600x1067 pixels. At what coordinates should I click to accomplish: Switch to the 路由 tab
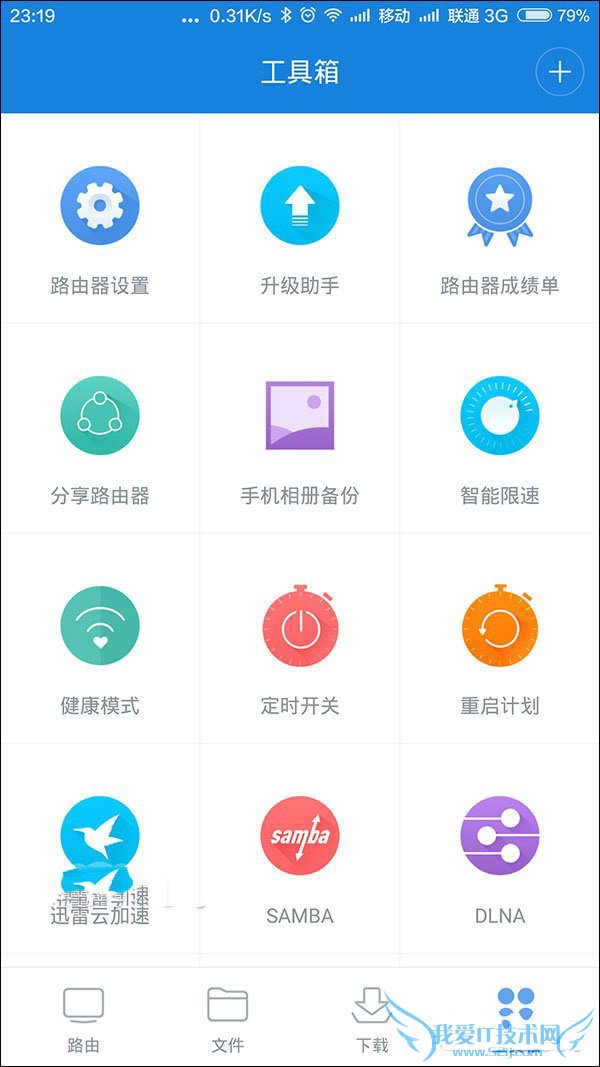[x=84, y=1018]
